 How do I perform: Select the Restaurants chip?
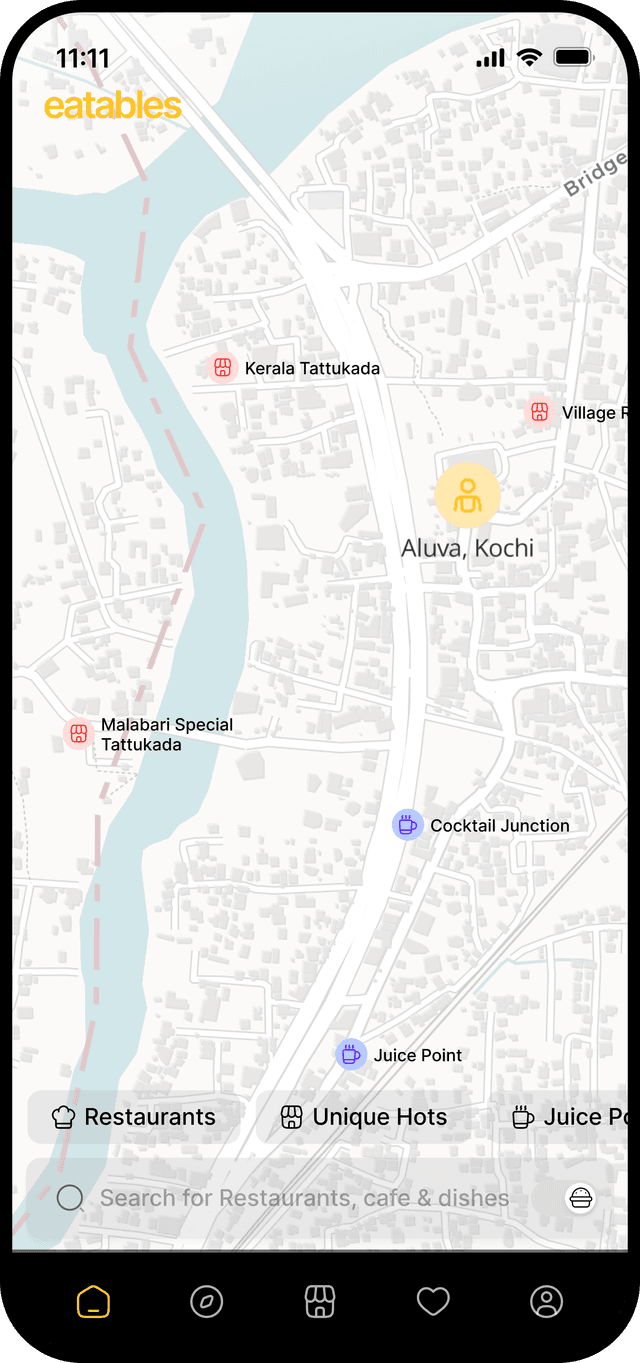134,1117
